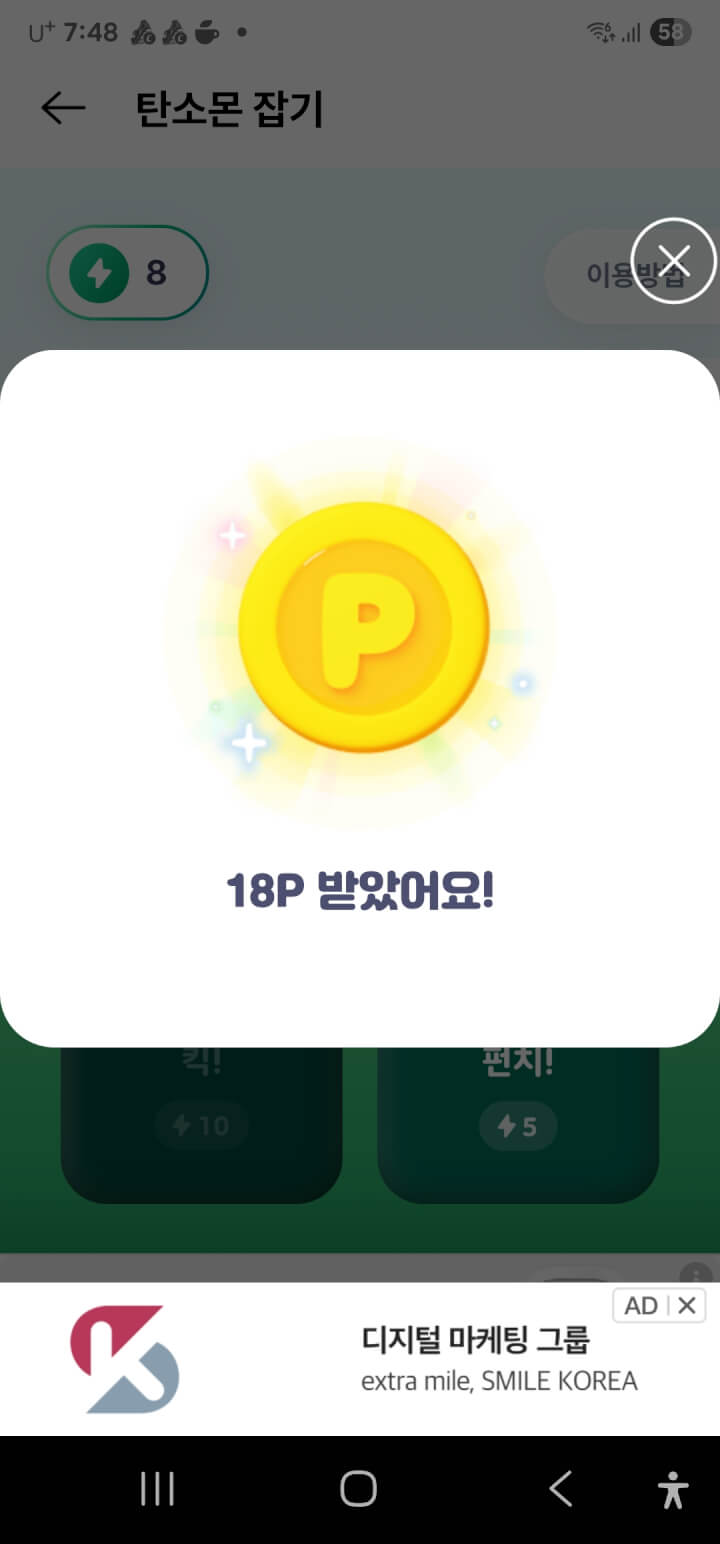
Task: Close the 18P reward popup
Action: (674, 260)
